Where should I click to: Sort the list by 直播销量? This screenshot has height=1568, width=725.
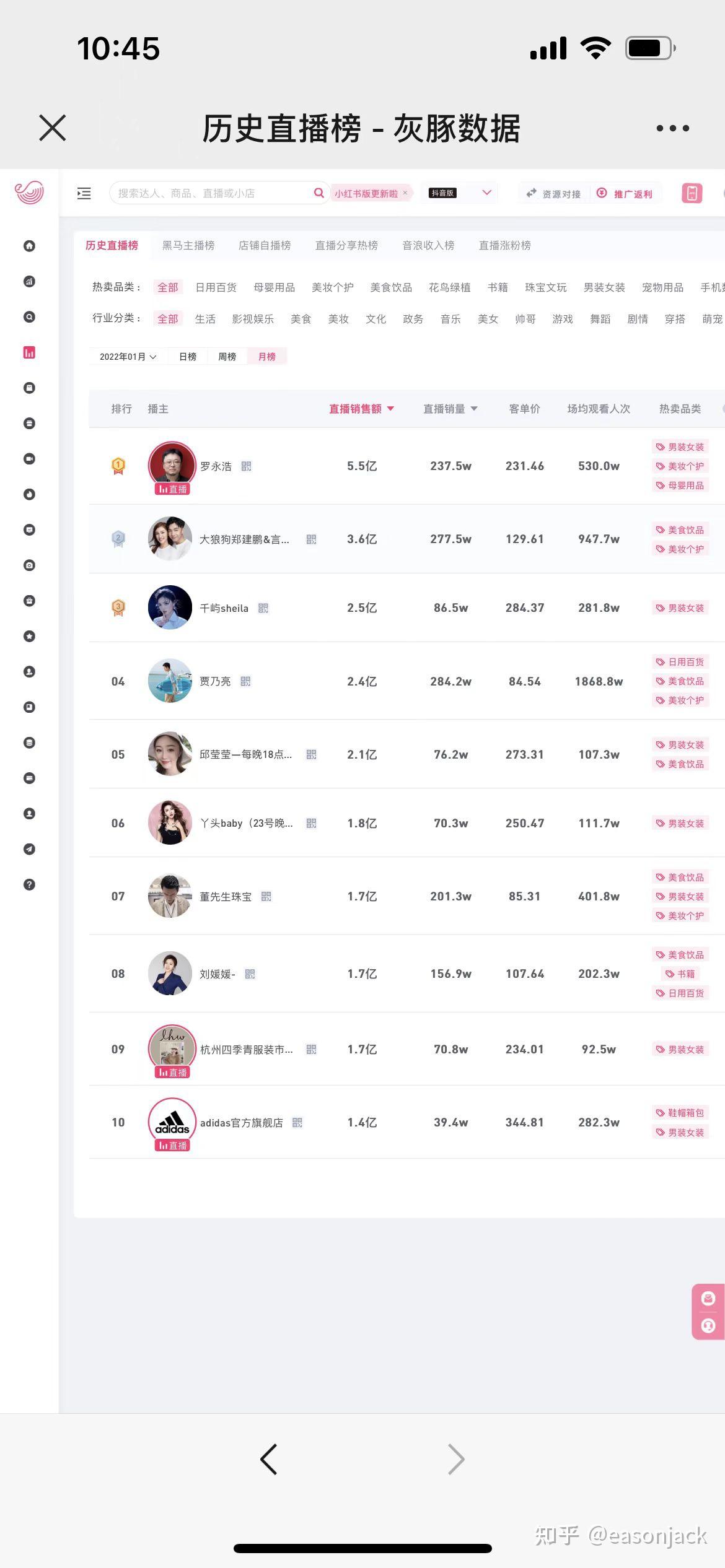450,409
